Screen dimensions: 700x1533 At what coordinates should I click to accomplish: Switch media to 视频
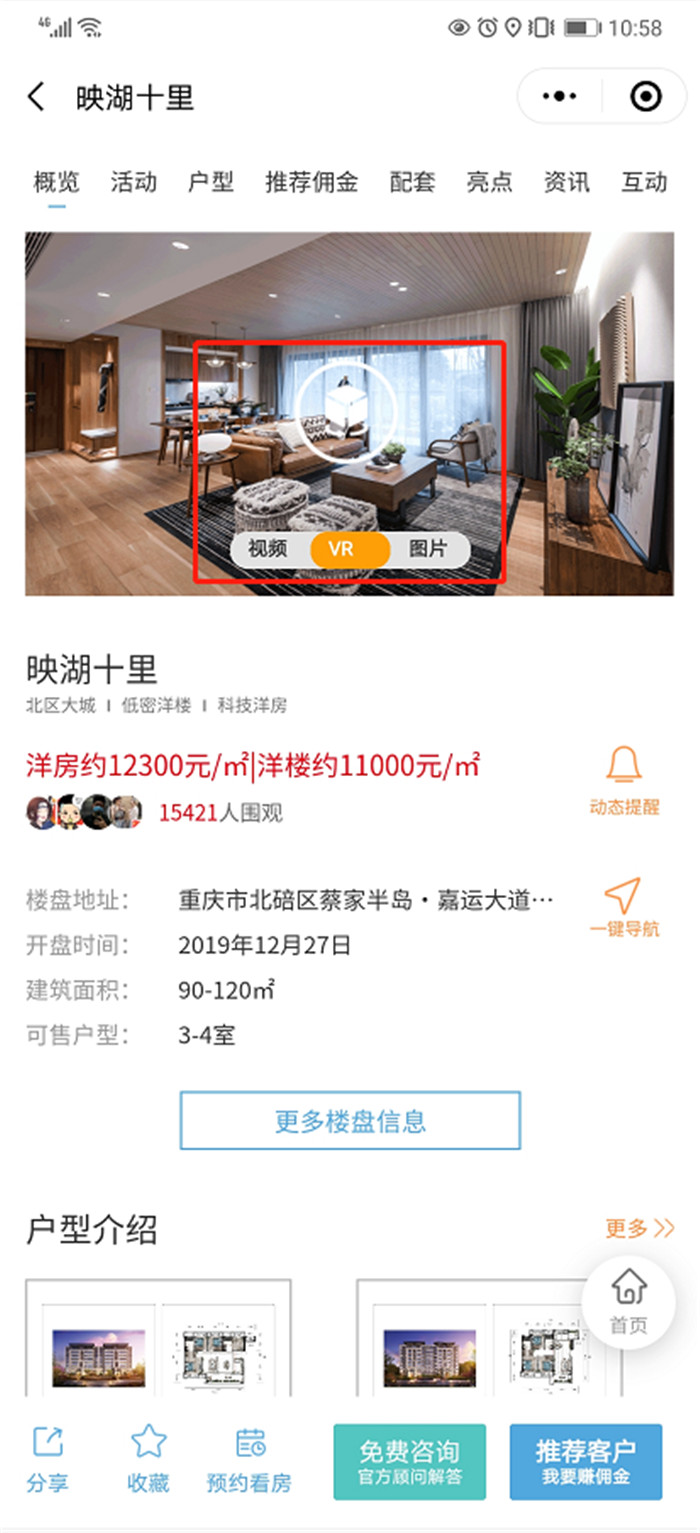click(x=268, y=549)
